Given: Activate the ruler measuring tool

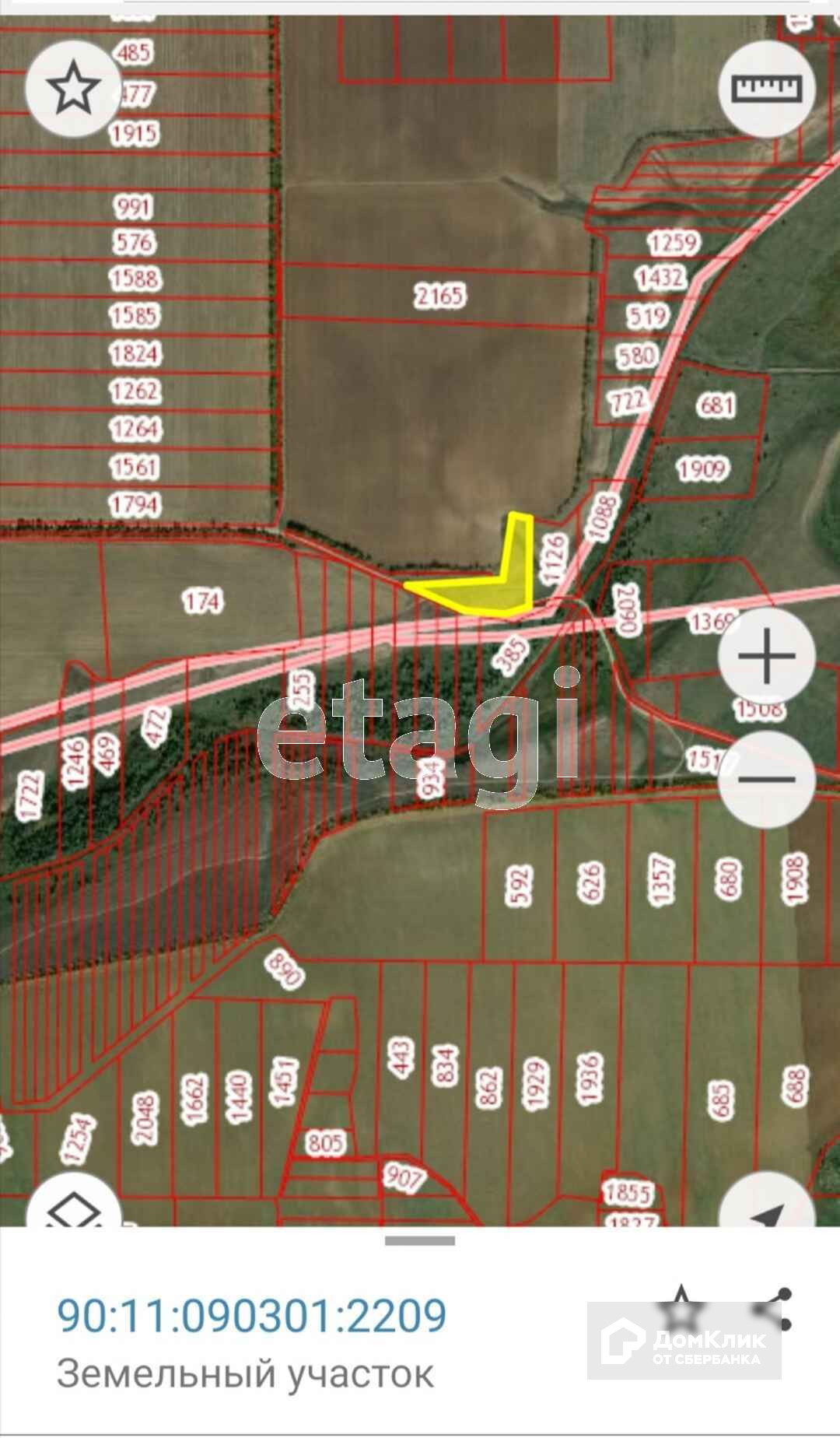Looking at the screenshot, I should [766, 89].
